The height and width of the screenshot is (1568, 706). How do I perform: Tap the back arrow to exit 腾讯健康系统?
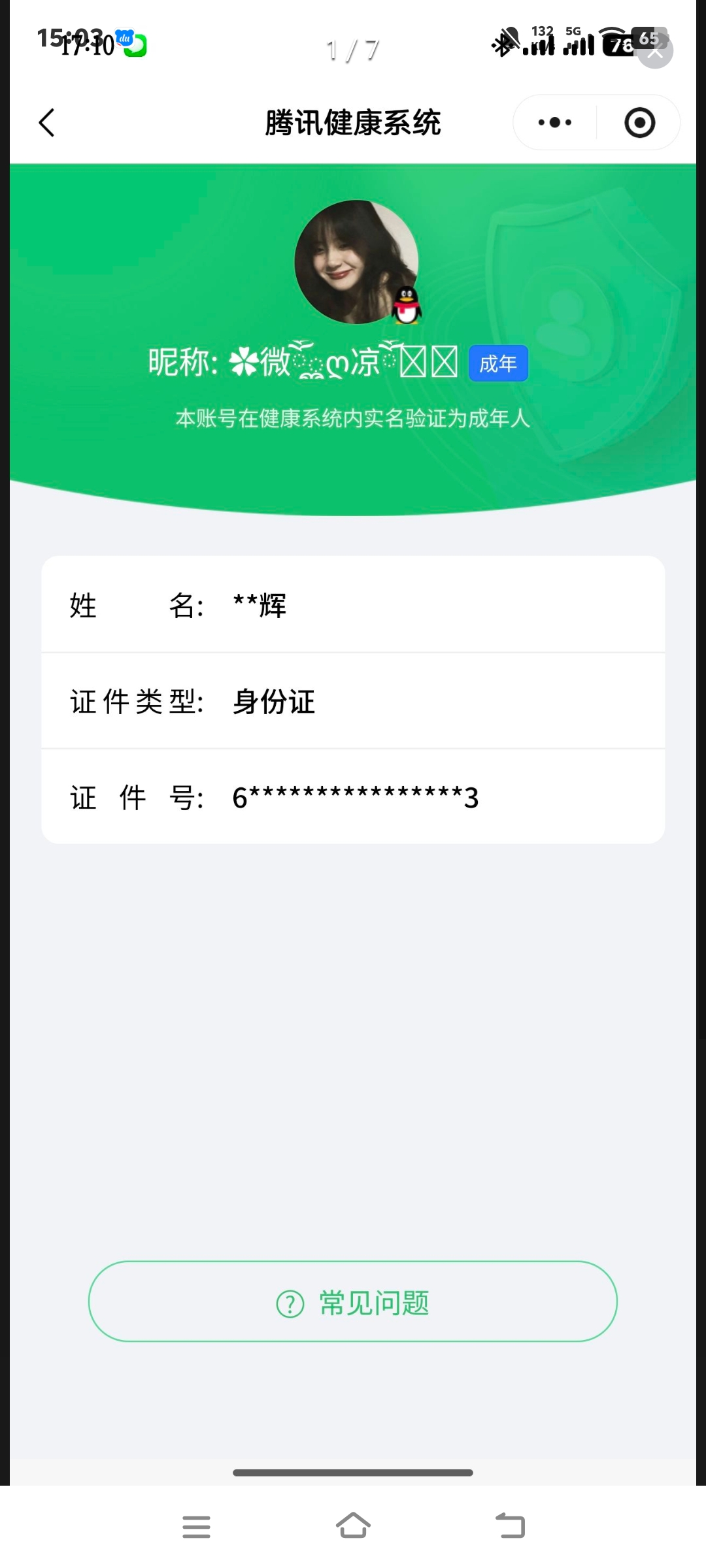46,122
